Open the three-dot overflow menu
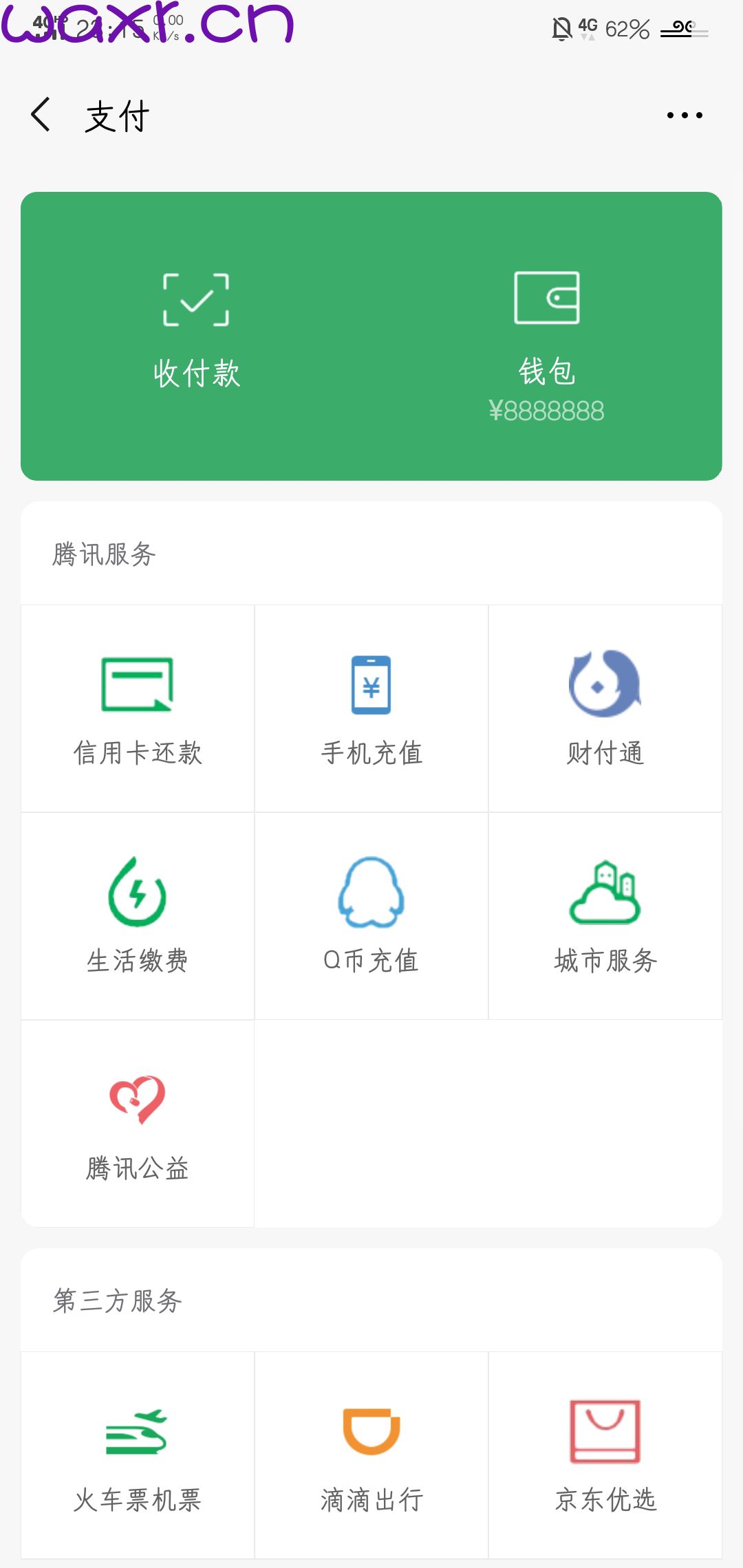Screen dimensions: 743x1568 (x=685, y=116)
